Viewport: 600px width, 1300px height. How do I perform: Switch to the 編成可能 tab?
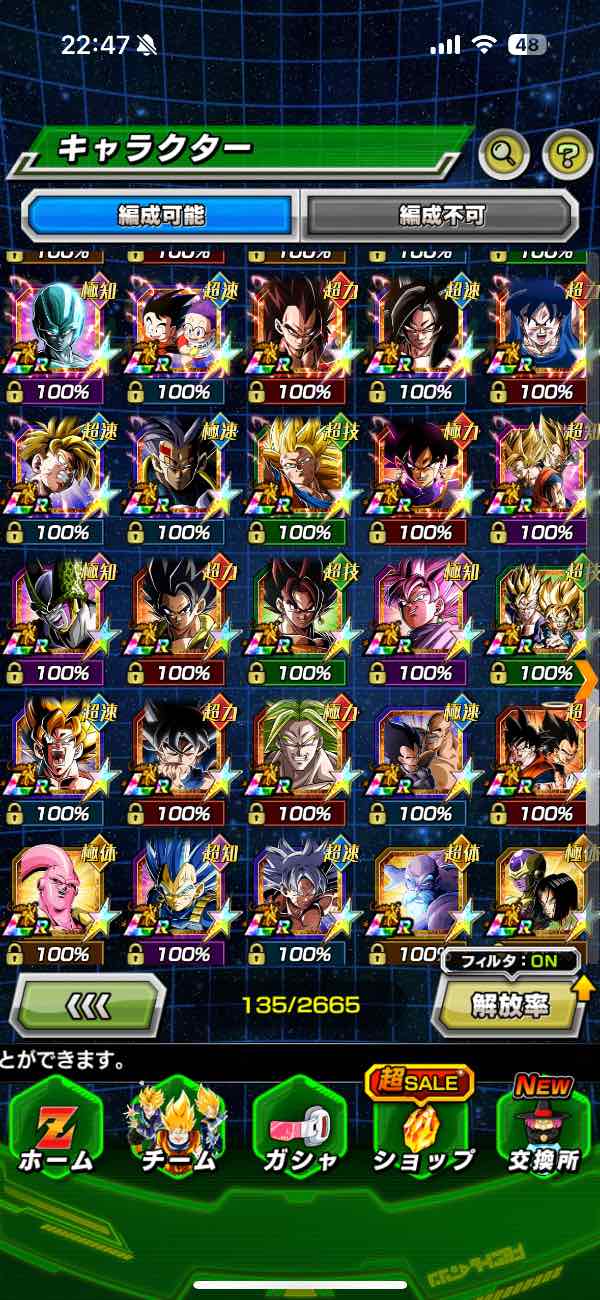[x=160, y=215]
